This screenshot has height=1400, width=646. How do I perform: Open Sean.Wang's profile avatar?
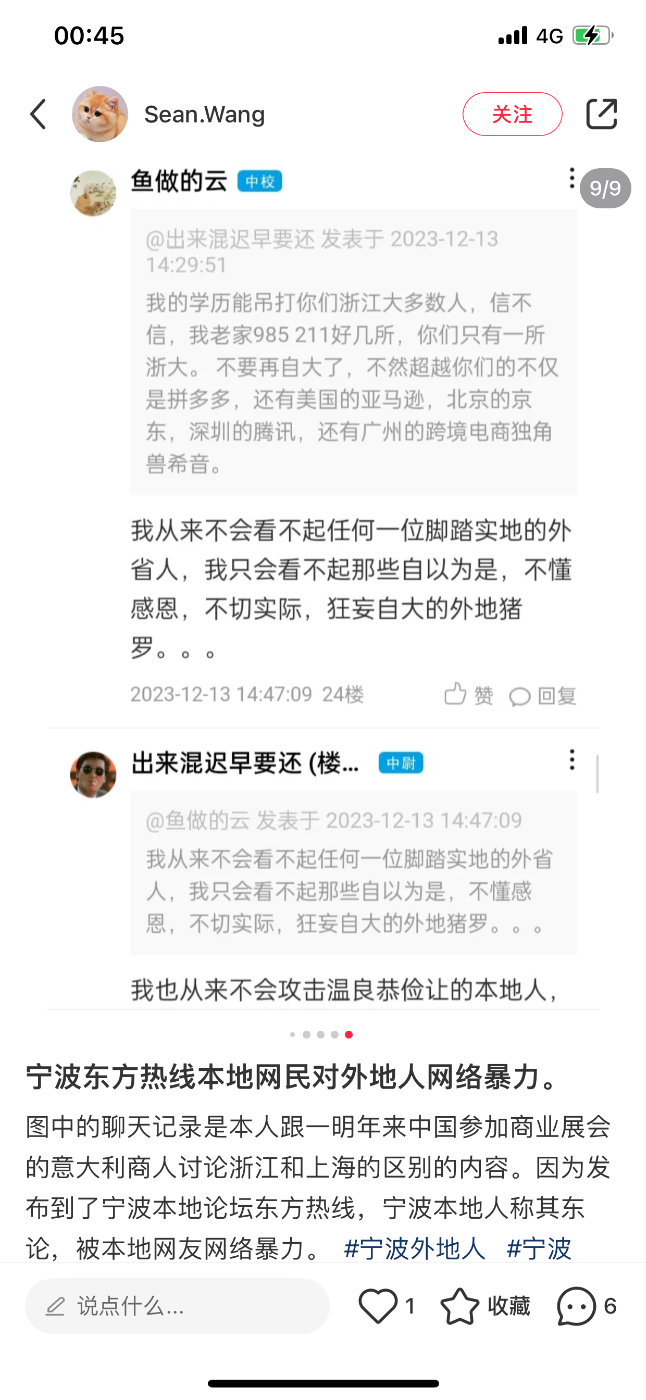pos(100,114)
